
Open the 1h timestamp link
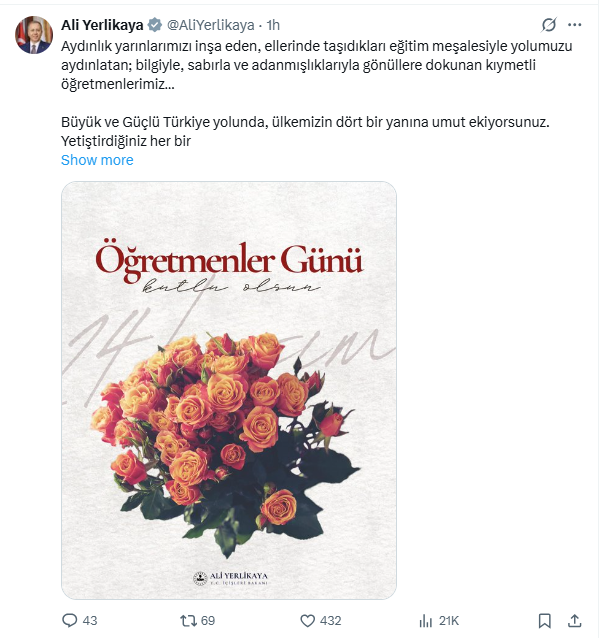click(x=273, y=25)
